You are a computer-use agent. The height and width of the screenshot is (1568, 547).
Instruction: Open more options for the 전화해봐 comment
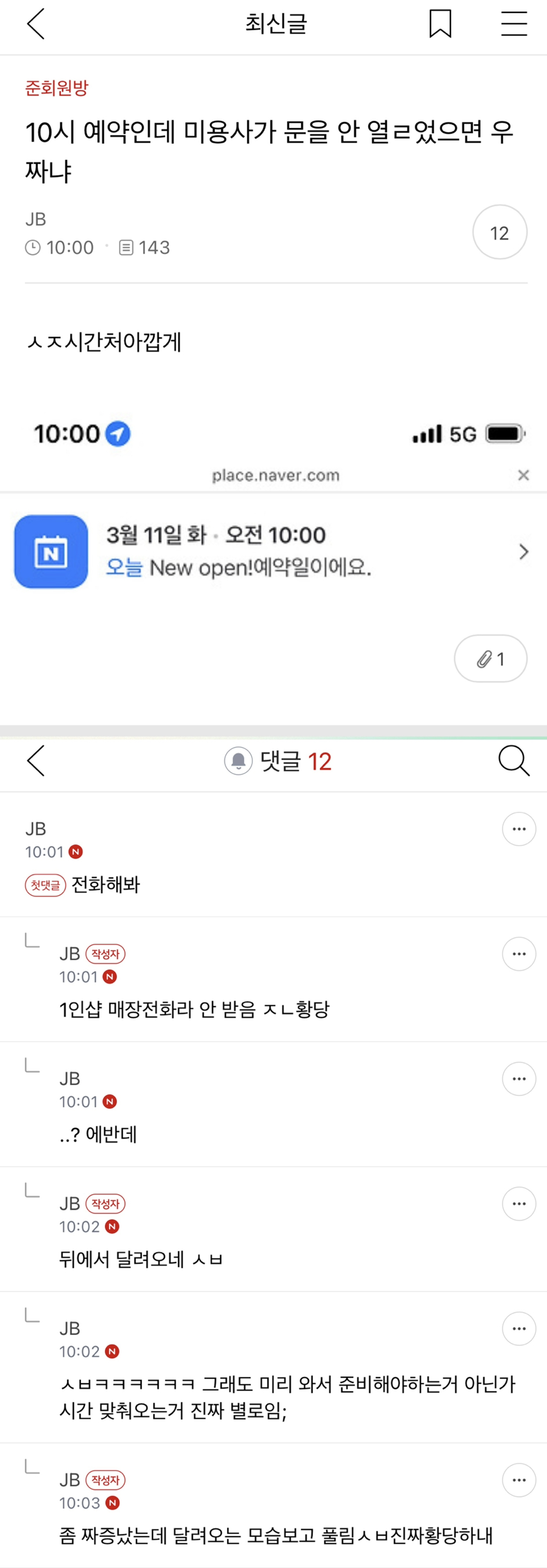click(x=519, y=829)
